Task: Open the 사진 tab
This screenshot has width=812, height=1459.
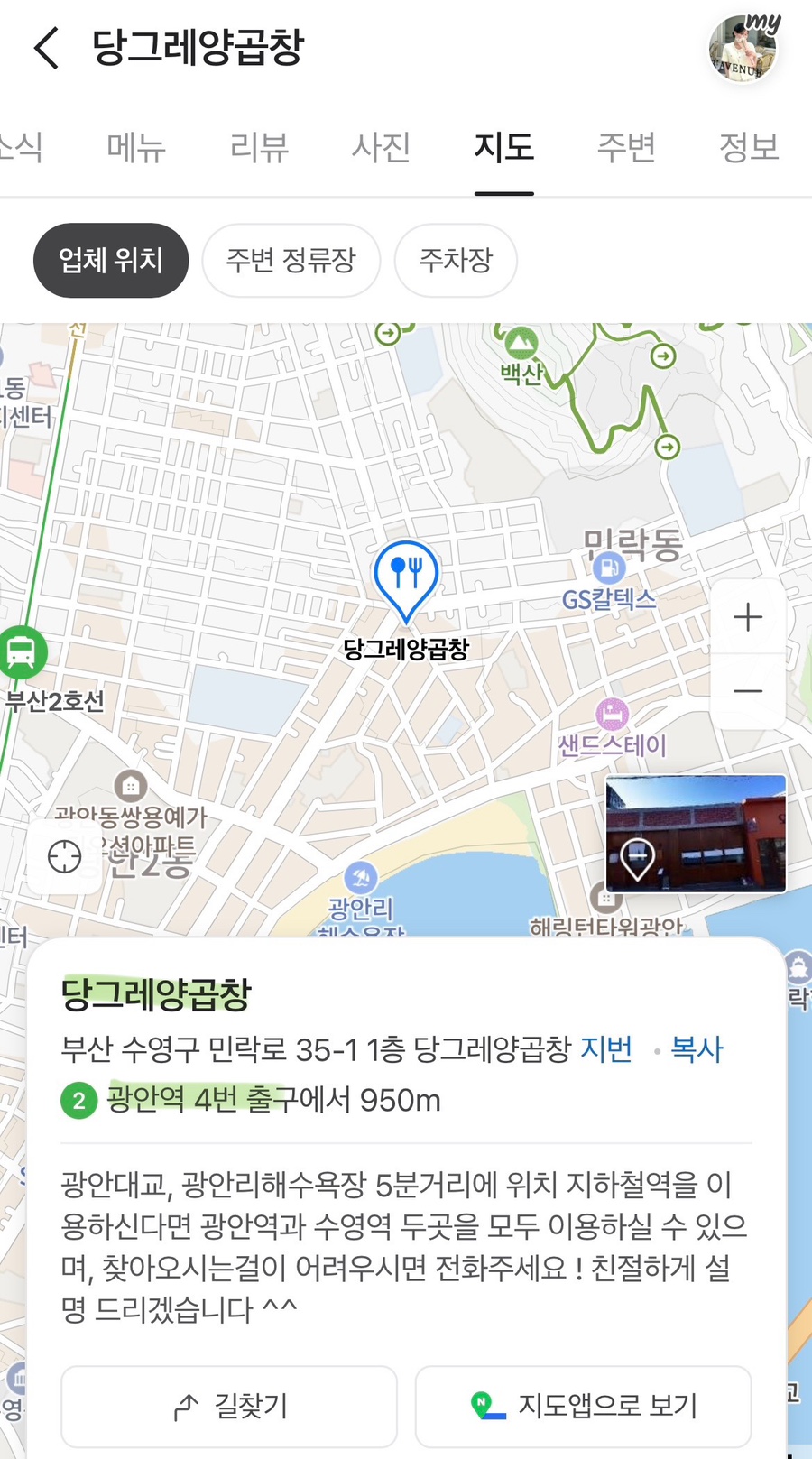Action: pyautogui.click(x=382, y=149)
